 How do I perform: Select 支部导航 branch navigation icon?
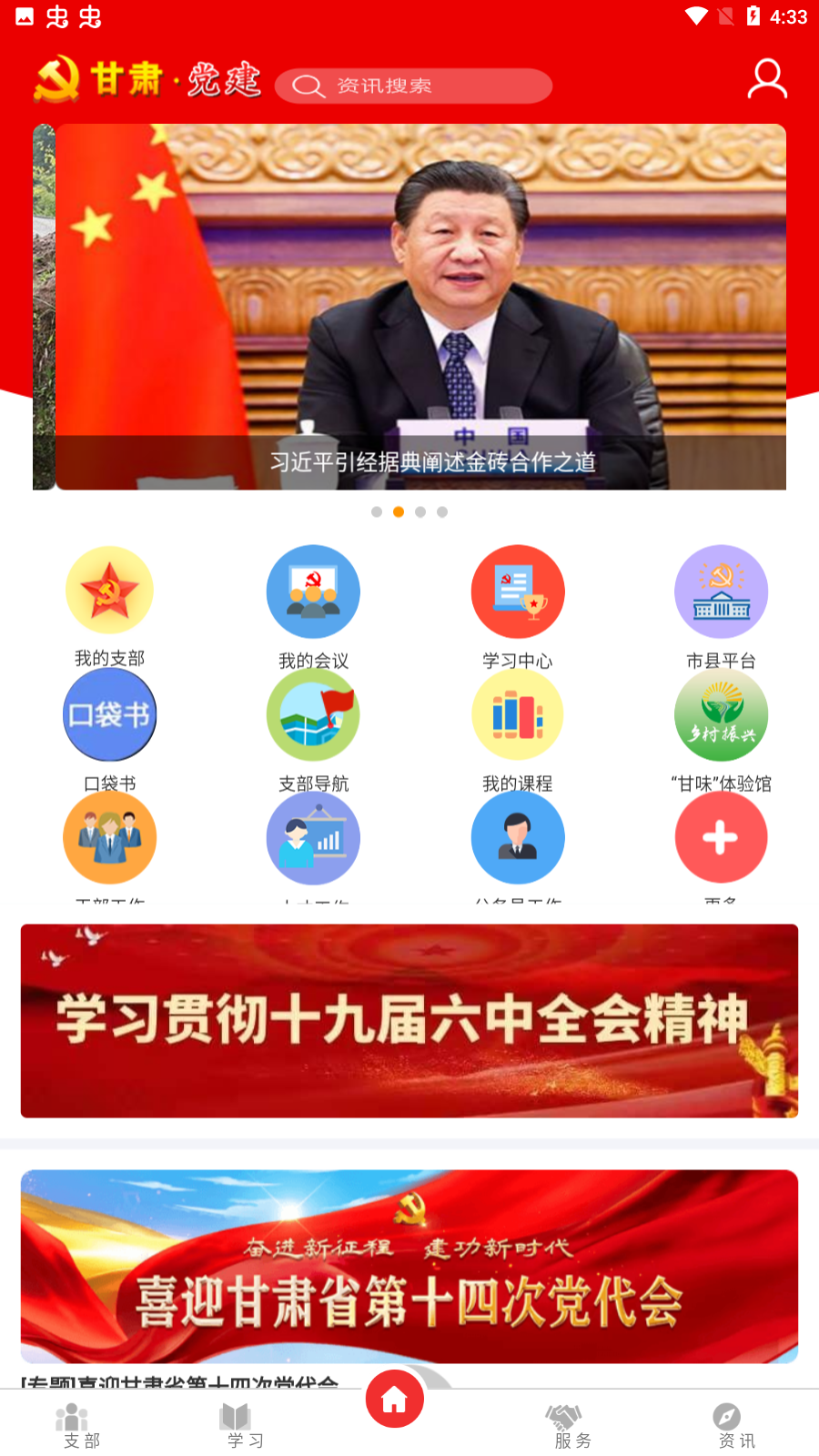pos(313,714)
